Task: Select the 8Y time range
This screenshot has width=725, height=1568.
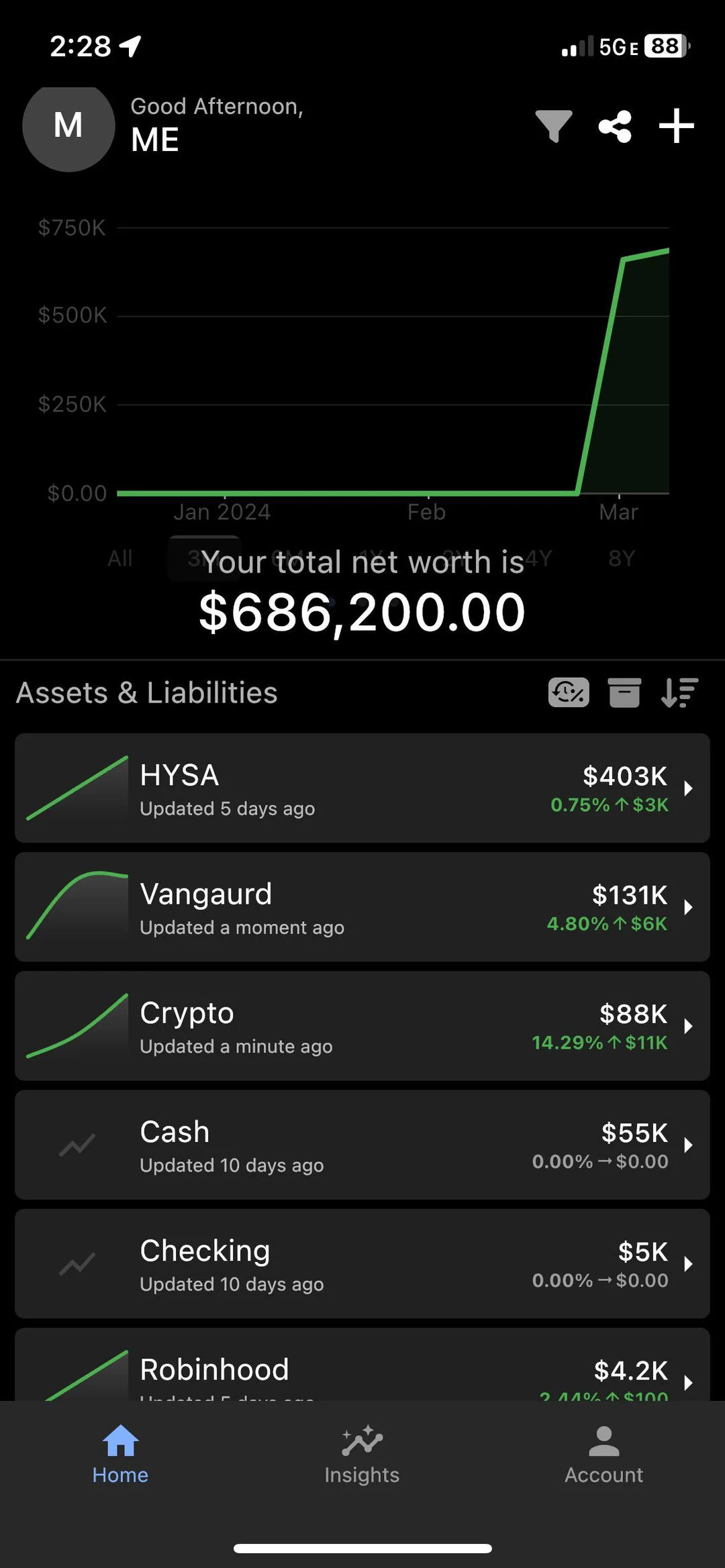Action: point(622,558)
